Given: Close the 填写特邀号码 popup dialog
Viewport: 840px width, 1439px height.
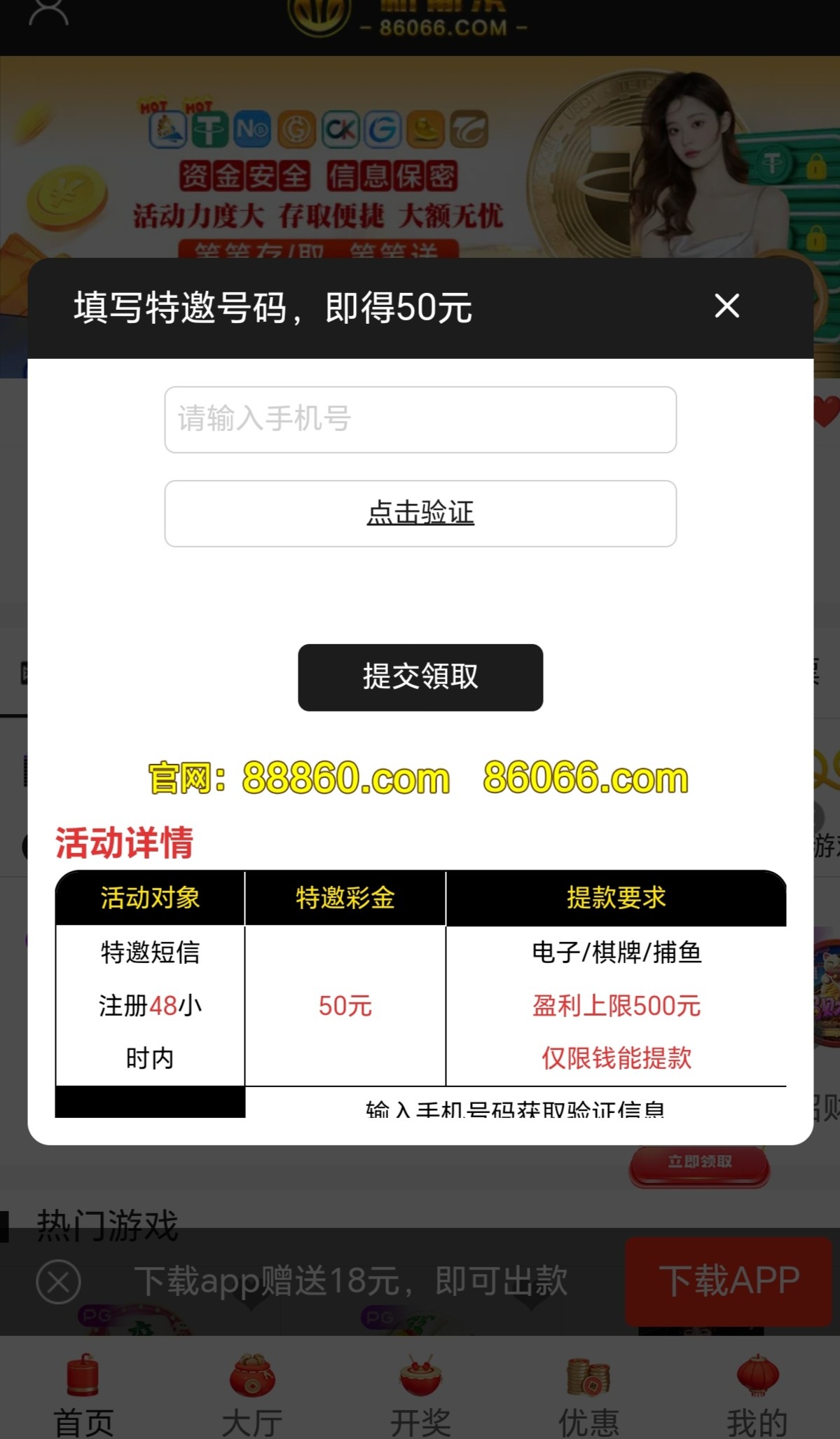Looking at the screenshot, I should pos(727,306).
